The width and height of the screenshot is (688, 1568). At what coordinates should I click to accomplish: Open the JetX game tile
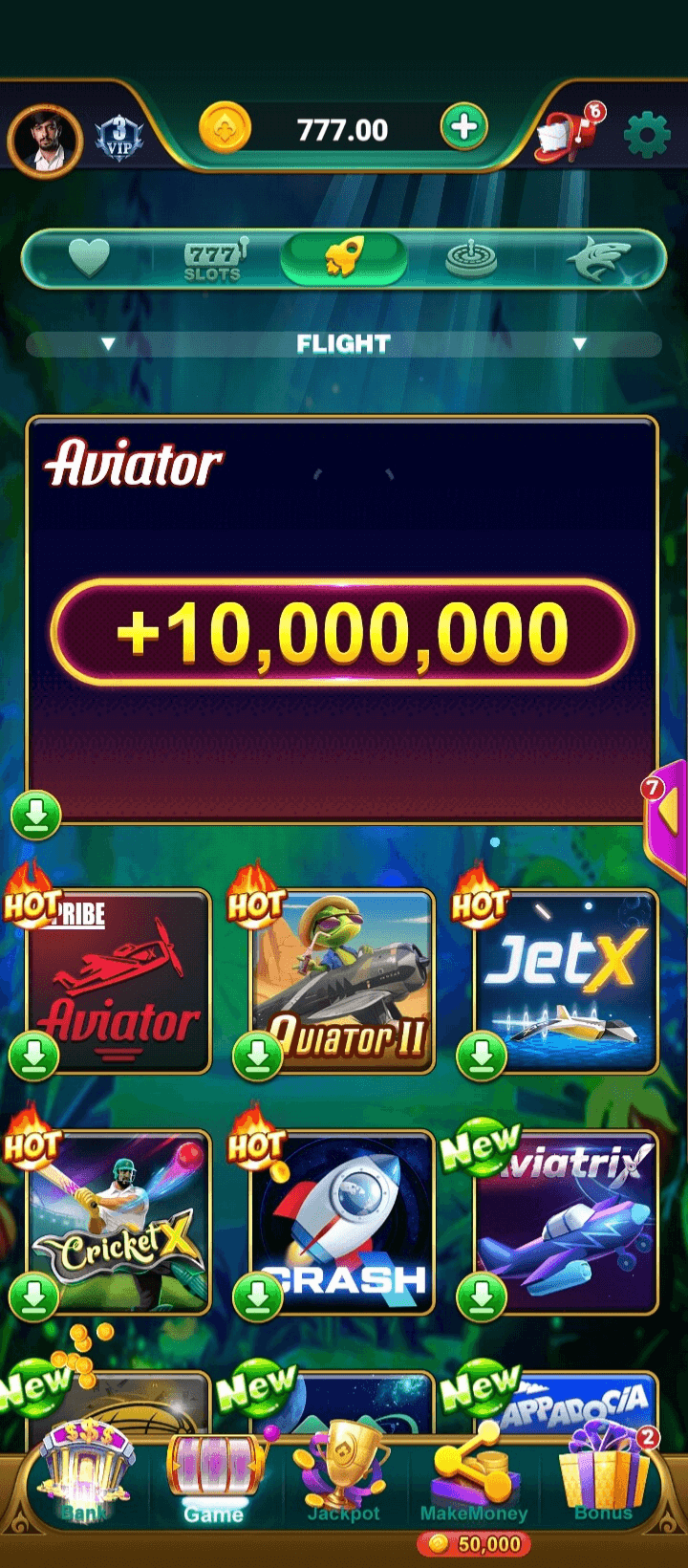pos(566,983)
